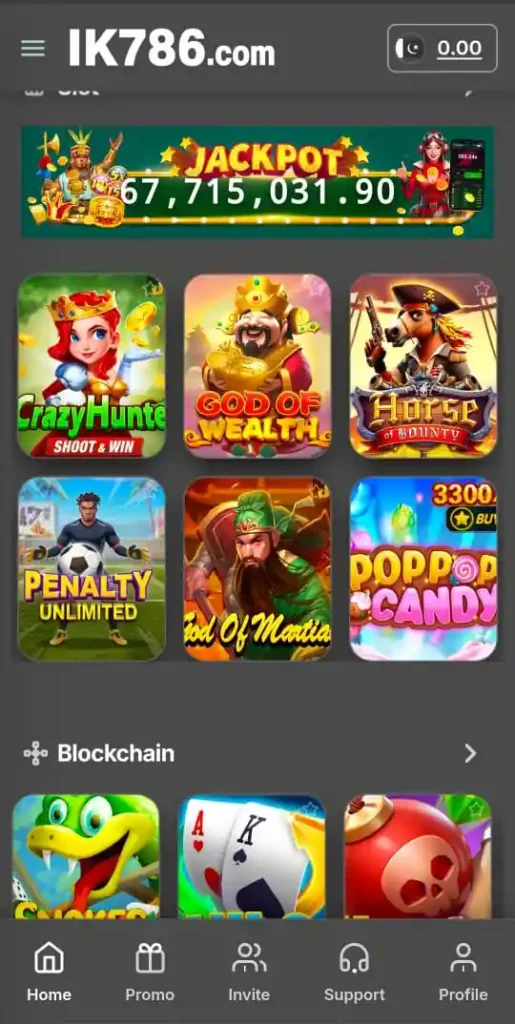
Task: Open the green snake Blockchain game
Action: click(x=86, y=856)
